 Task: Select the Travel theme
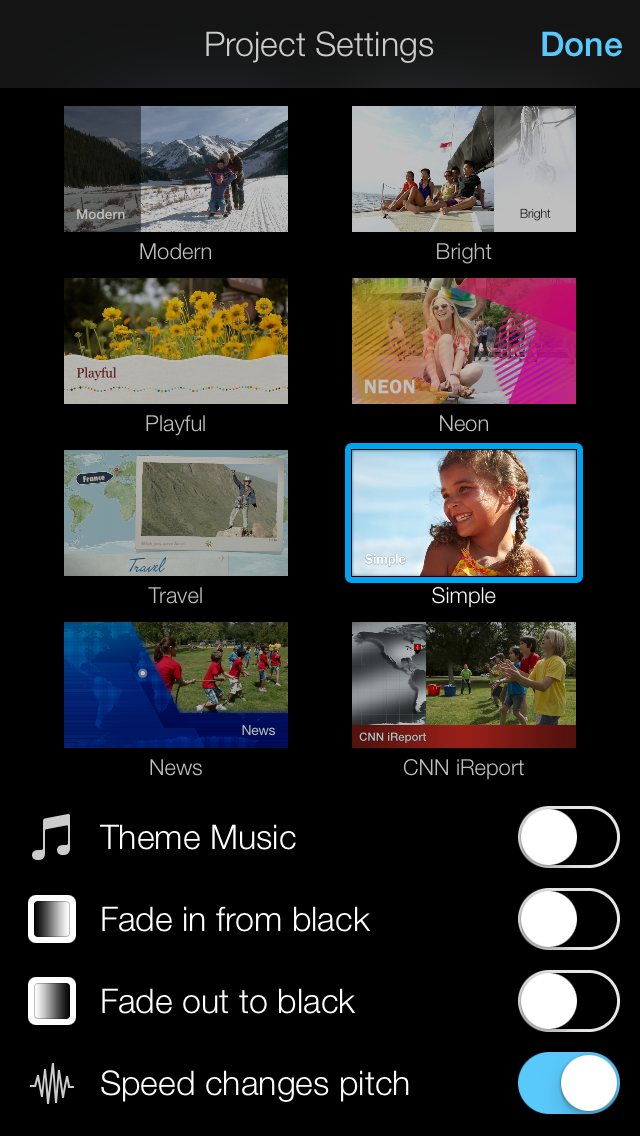click(176, 513)
